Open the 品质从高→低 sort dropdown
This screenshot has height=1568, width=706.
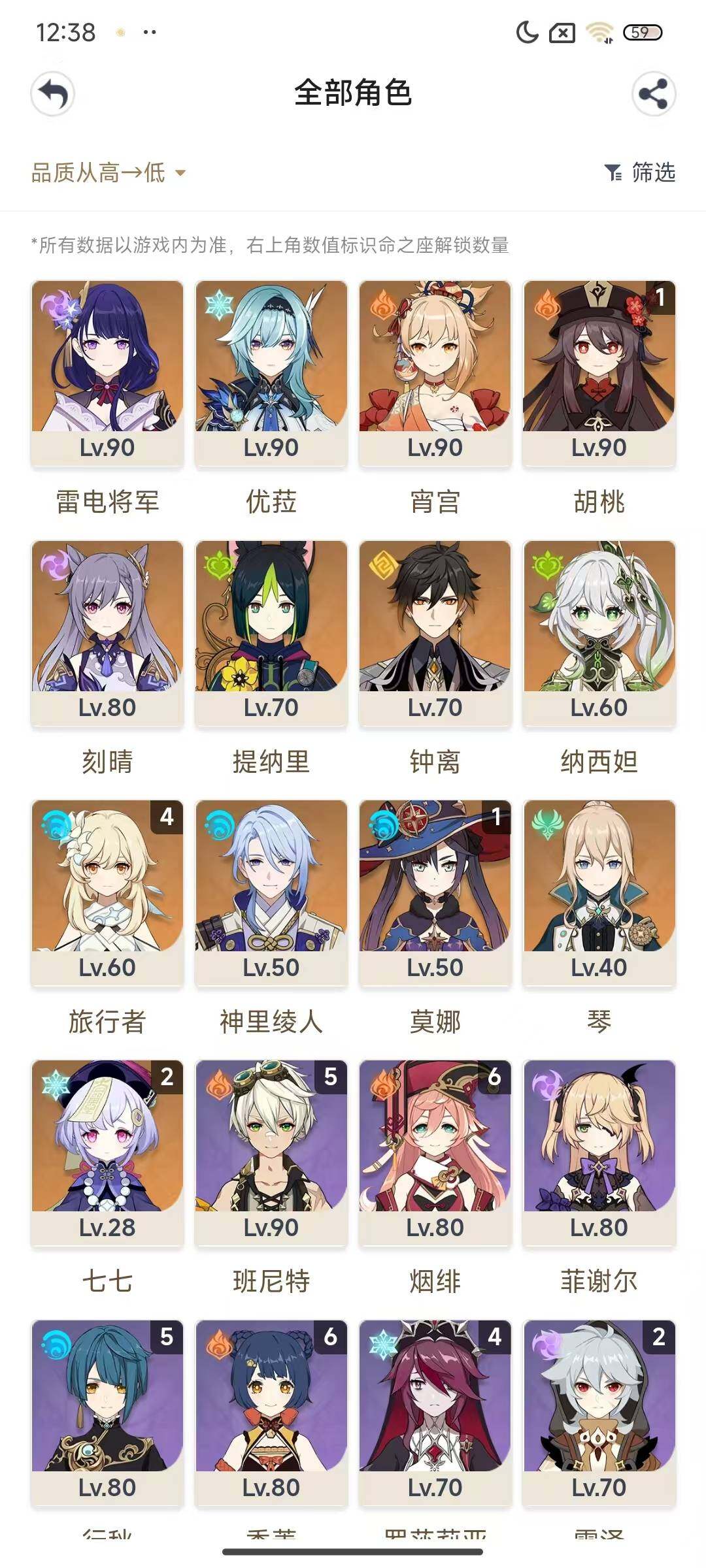coord(109,173)
